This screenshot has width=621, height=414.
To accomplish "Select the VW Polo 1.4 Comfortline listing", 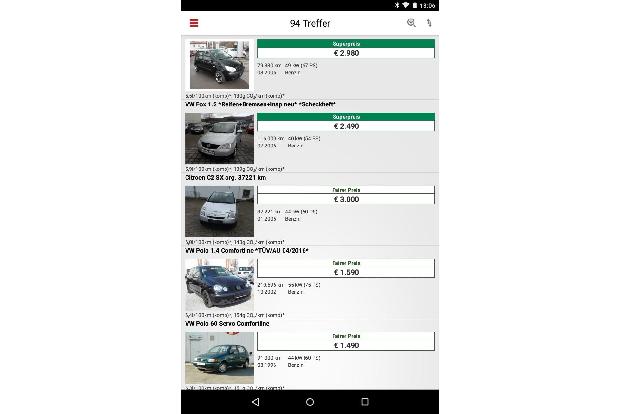I will pyautogui.click(x=310, y=283).
